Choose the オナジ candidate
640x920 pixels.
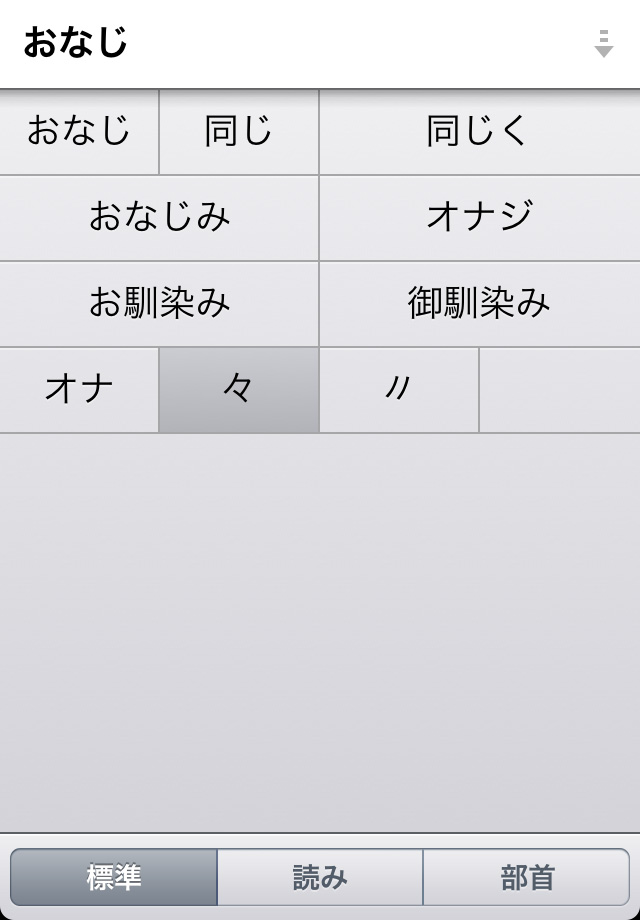(x=479, y=217)
